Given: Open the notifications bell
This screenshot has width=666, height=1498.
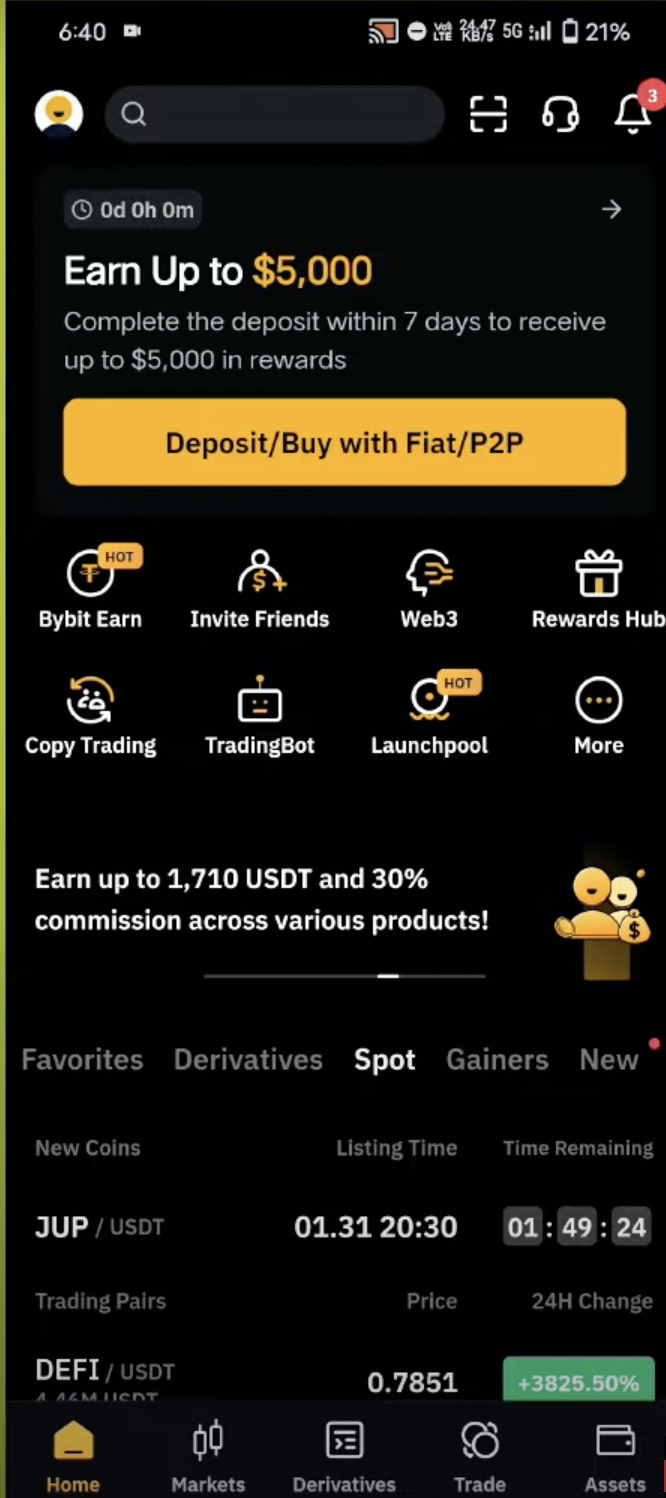Looking at the screenshot, I should [632, 114].
